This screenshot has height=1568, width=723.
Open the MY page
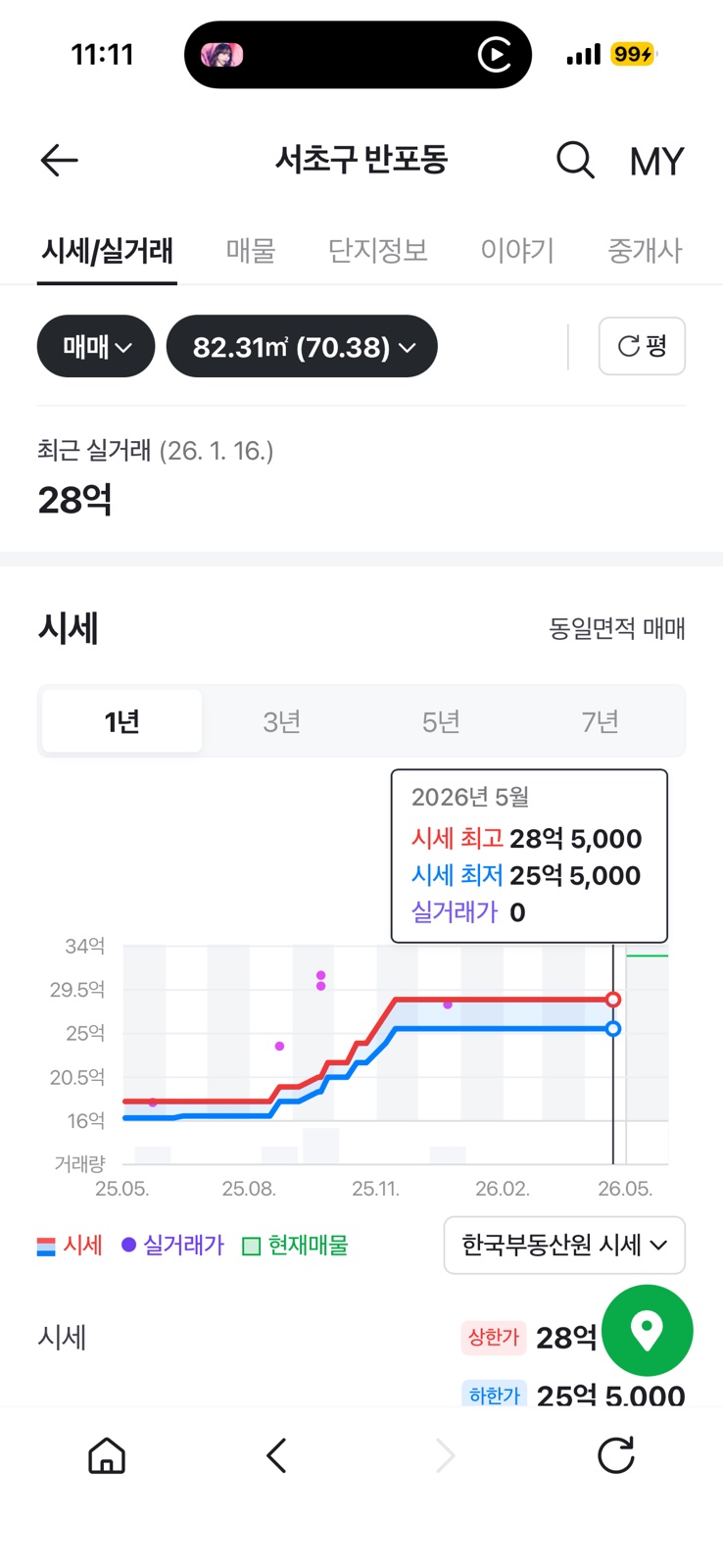click(656, 162)
